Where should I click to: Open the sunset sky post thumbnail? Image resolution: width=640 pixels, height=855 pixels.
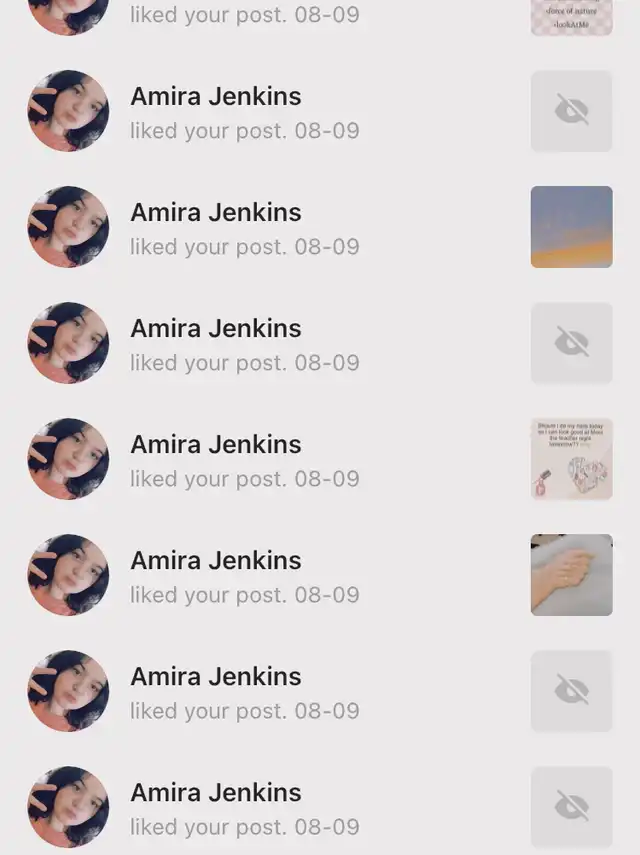tap(571, 227)
